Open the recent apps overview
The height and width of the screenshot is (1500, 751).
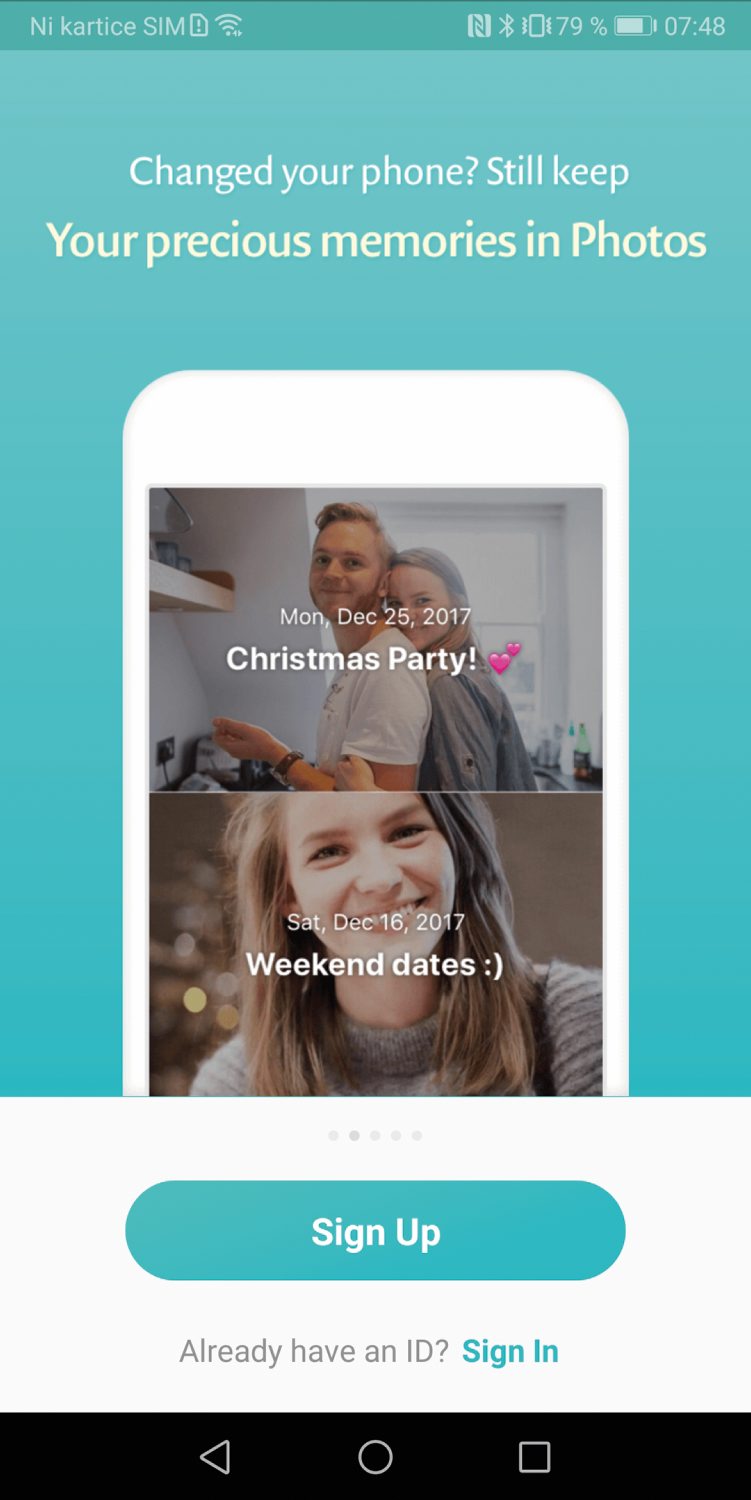tap(534, 1457)
